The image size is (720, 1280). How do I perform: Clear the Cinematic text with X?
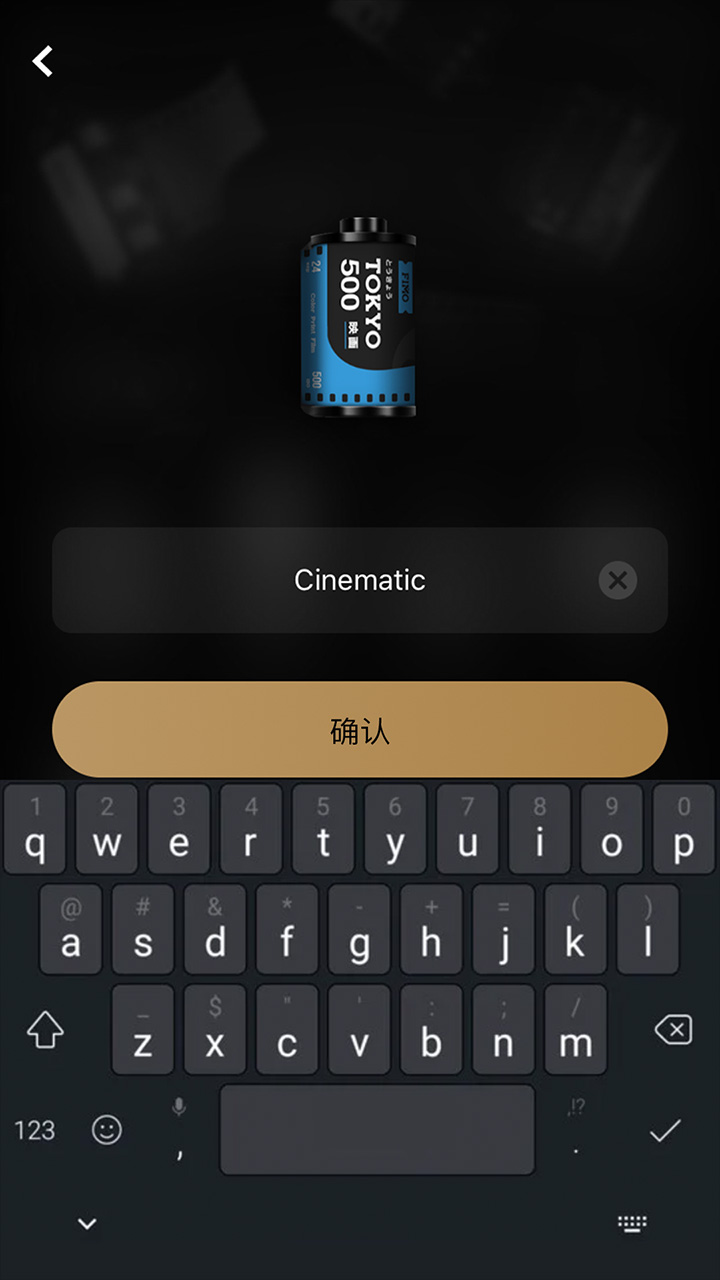point(618,580)
